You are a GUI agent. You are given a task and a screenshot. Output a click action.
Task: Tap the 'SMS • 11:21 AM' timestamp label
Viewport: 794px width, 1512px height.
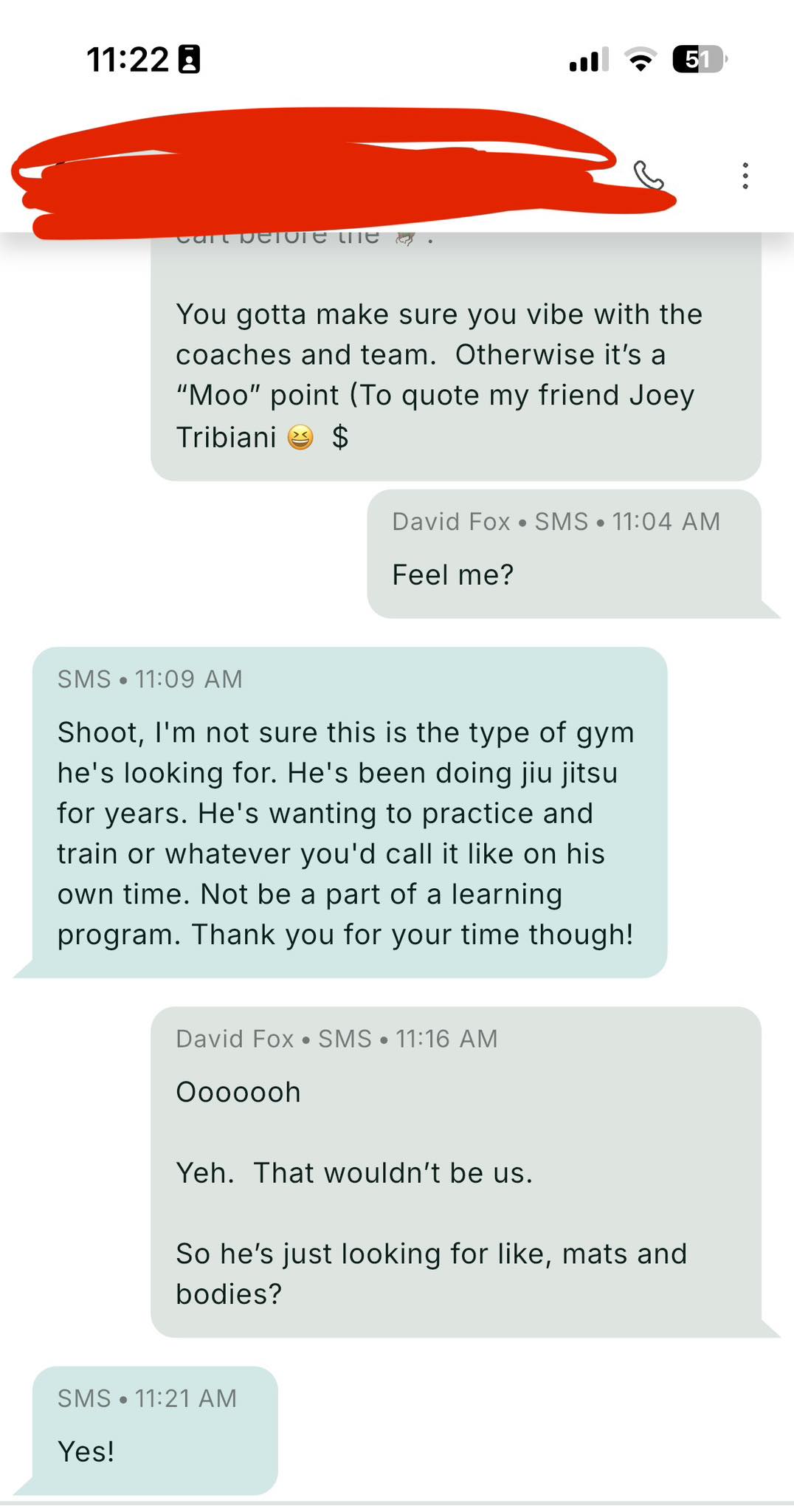tap(146, 1397)
